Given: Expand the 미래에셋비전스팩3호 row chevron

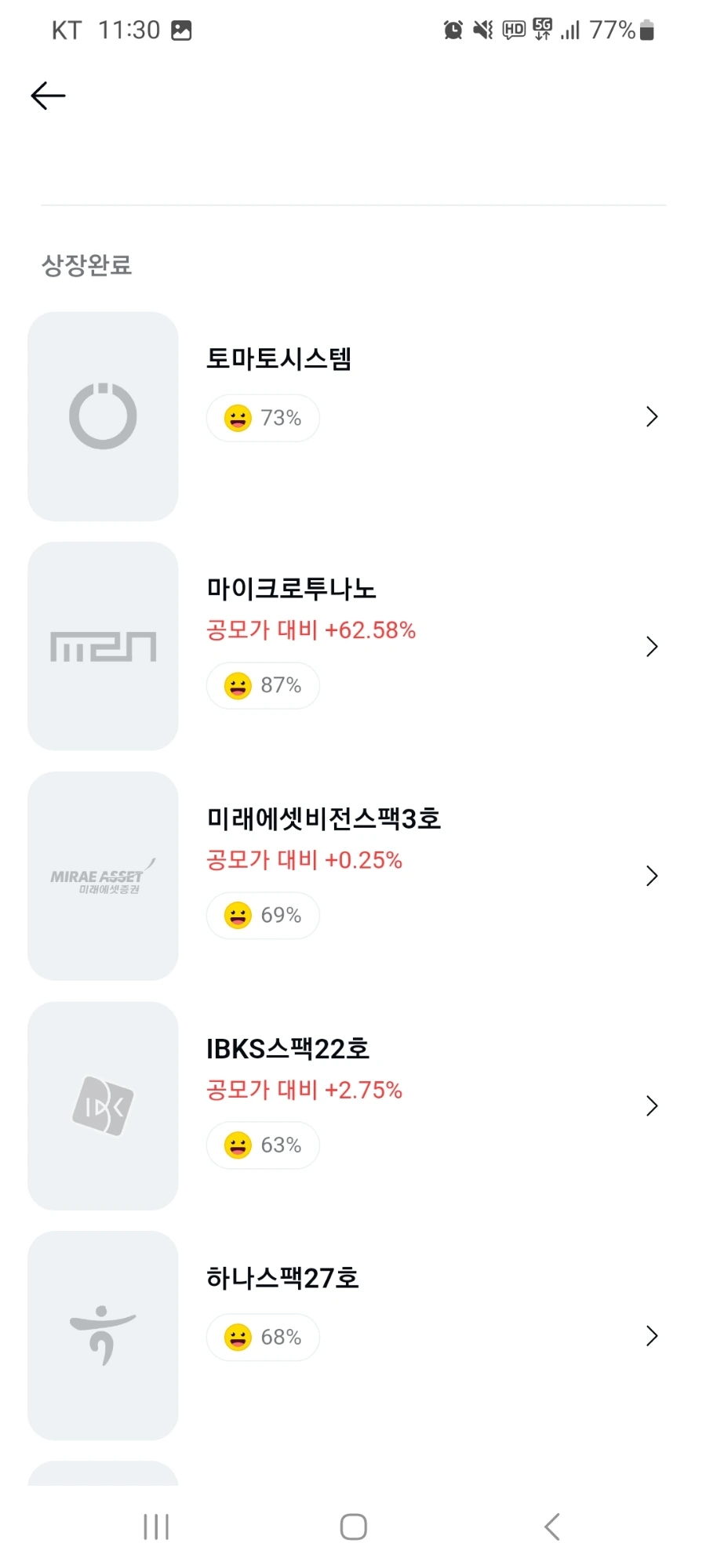Looking at the screenshot, I should 652,875.
